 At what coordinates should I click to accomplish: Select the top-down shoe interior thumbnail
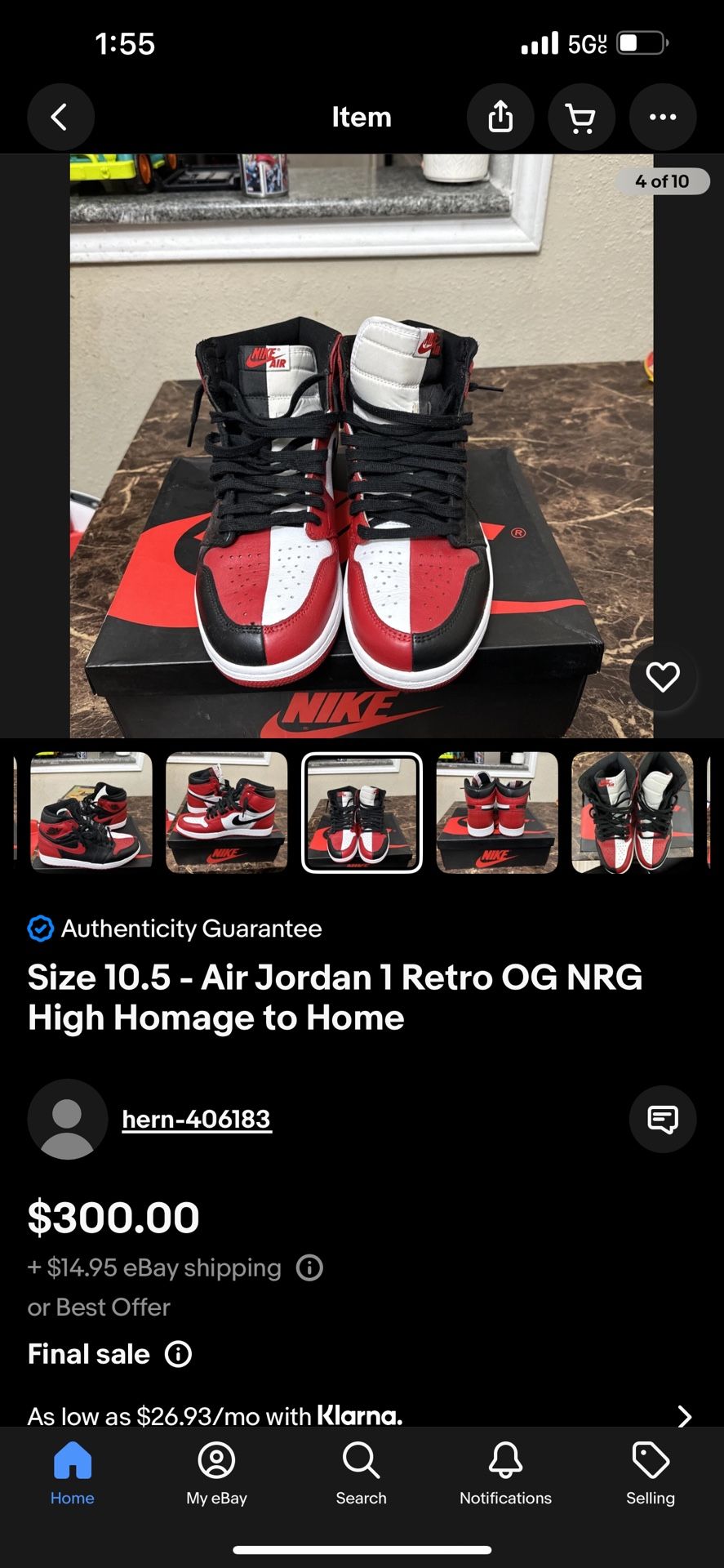[632, 813]
